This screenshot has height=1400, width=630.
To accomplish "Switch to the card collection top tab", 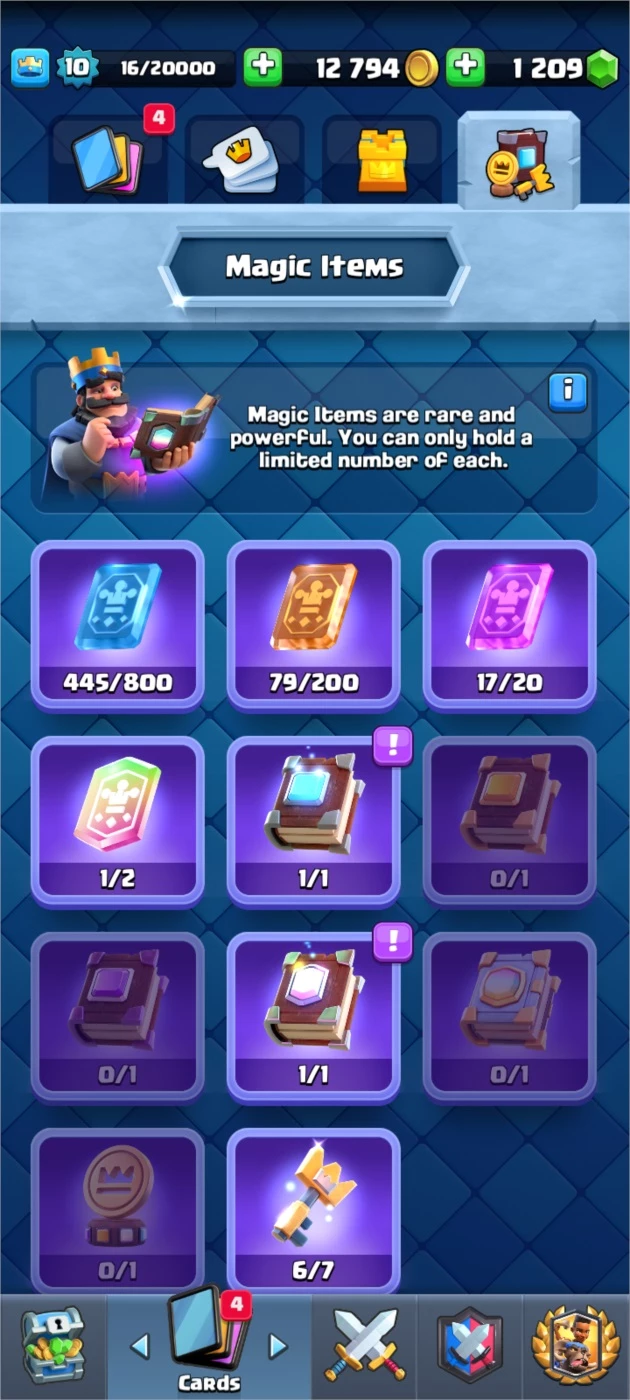I will (x=108, y=160).
